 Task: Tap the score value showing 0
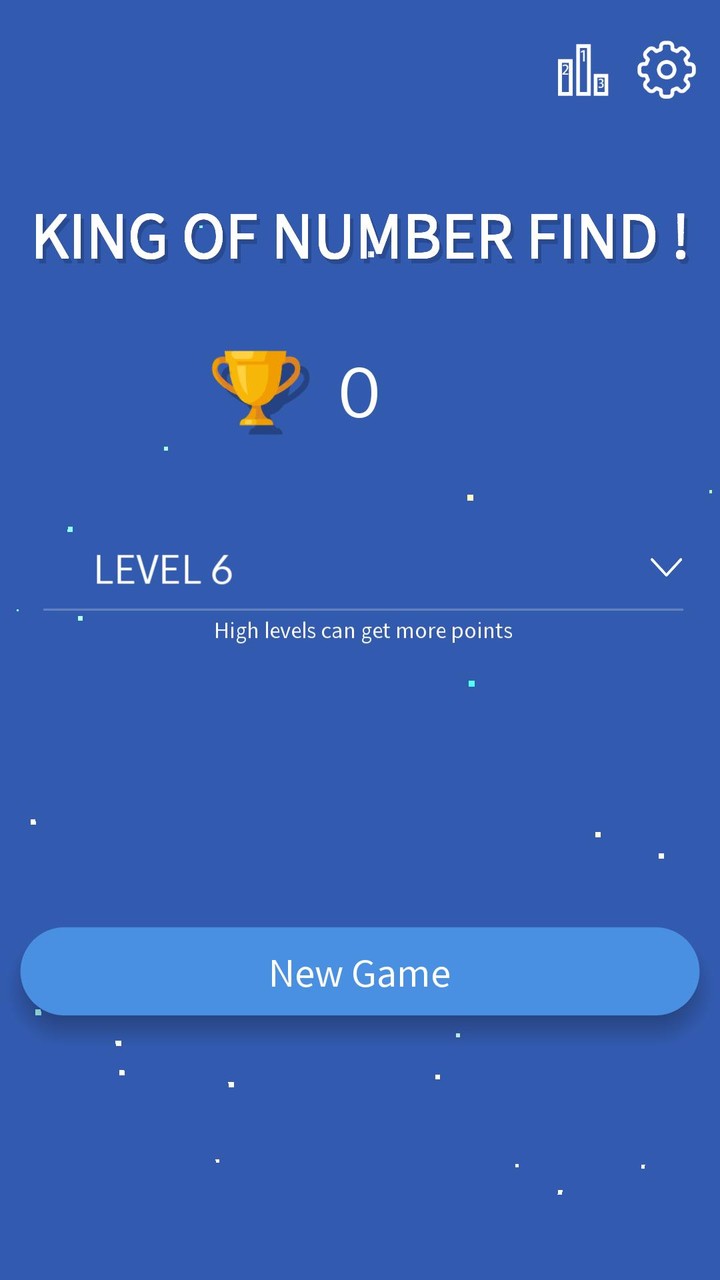coord(360,392)
